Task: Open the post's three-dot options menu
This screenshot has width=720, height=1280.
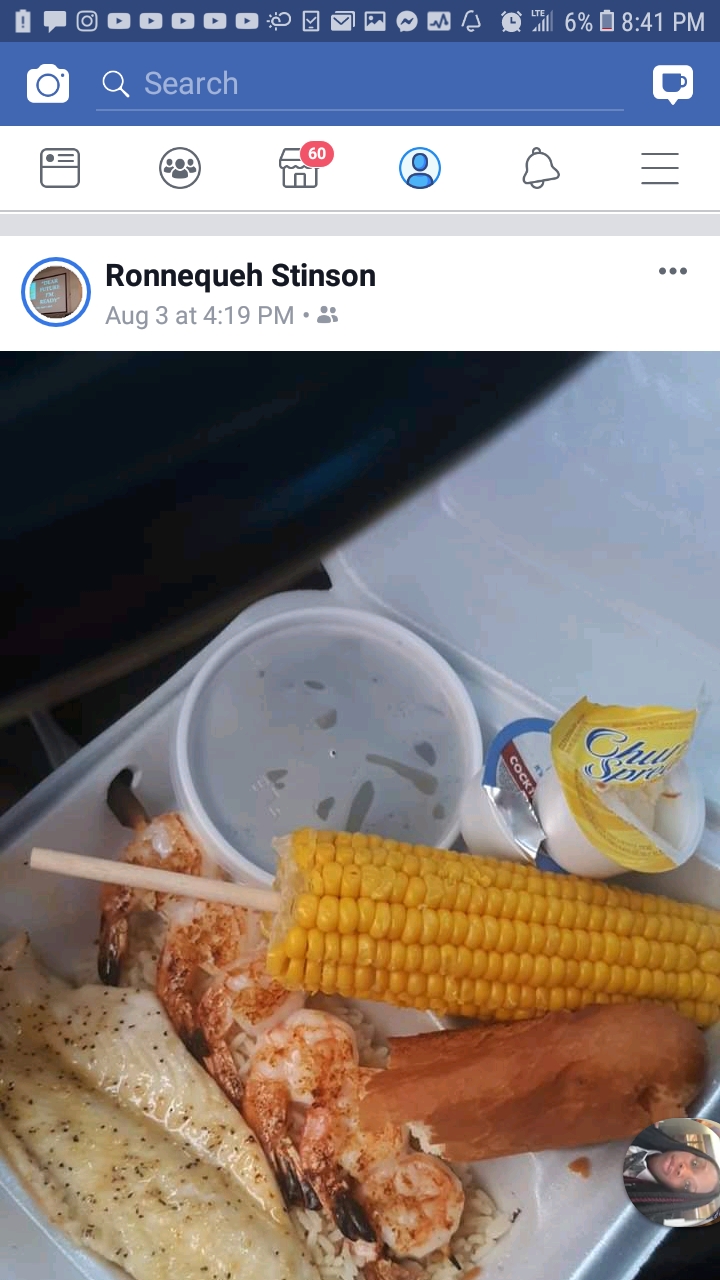Action: tap(673, 272)
